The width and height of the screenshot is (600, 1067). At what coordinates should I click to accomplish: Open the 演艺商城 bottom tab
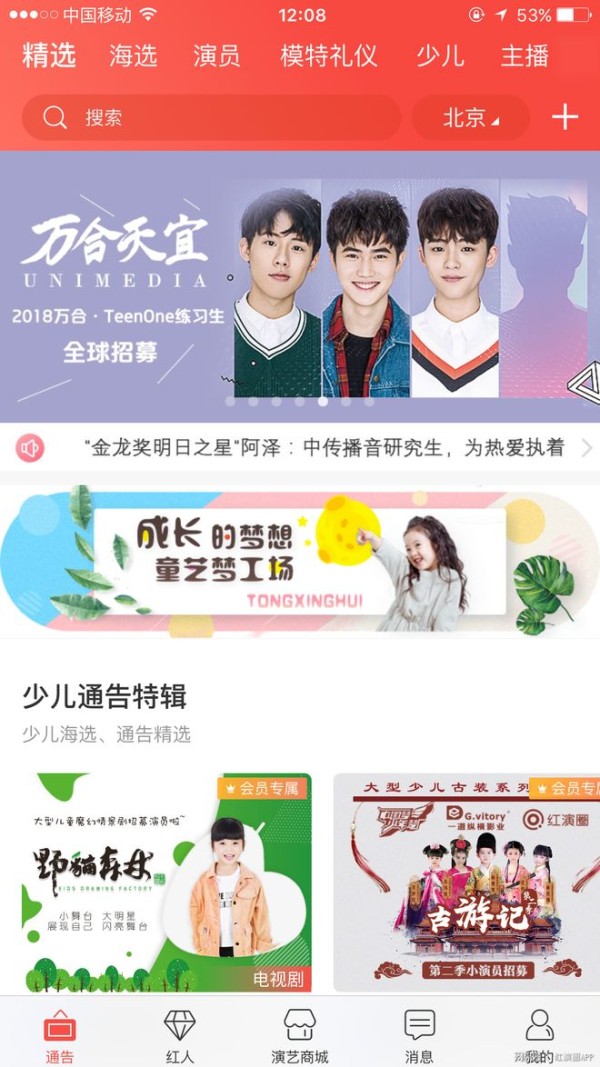[300, 1036]
